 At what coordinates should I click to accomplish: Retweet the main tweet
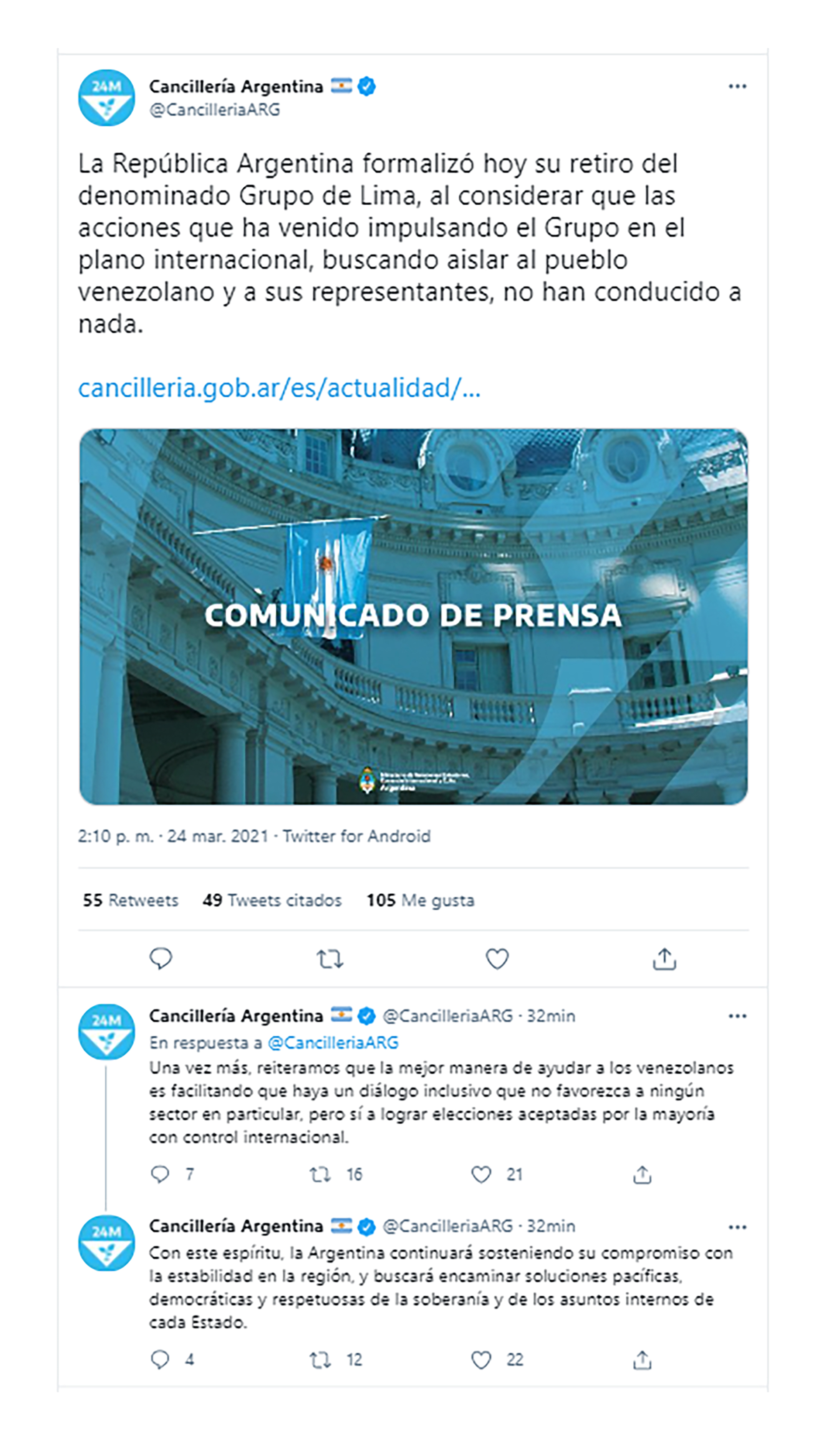point(330,959)
